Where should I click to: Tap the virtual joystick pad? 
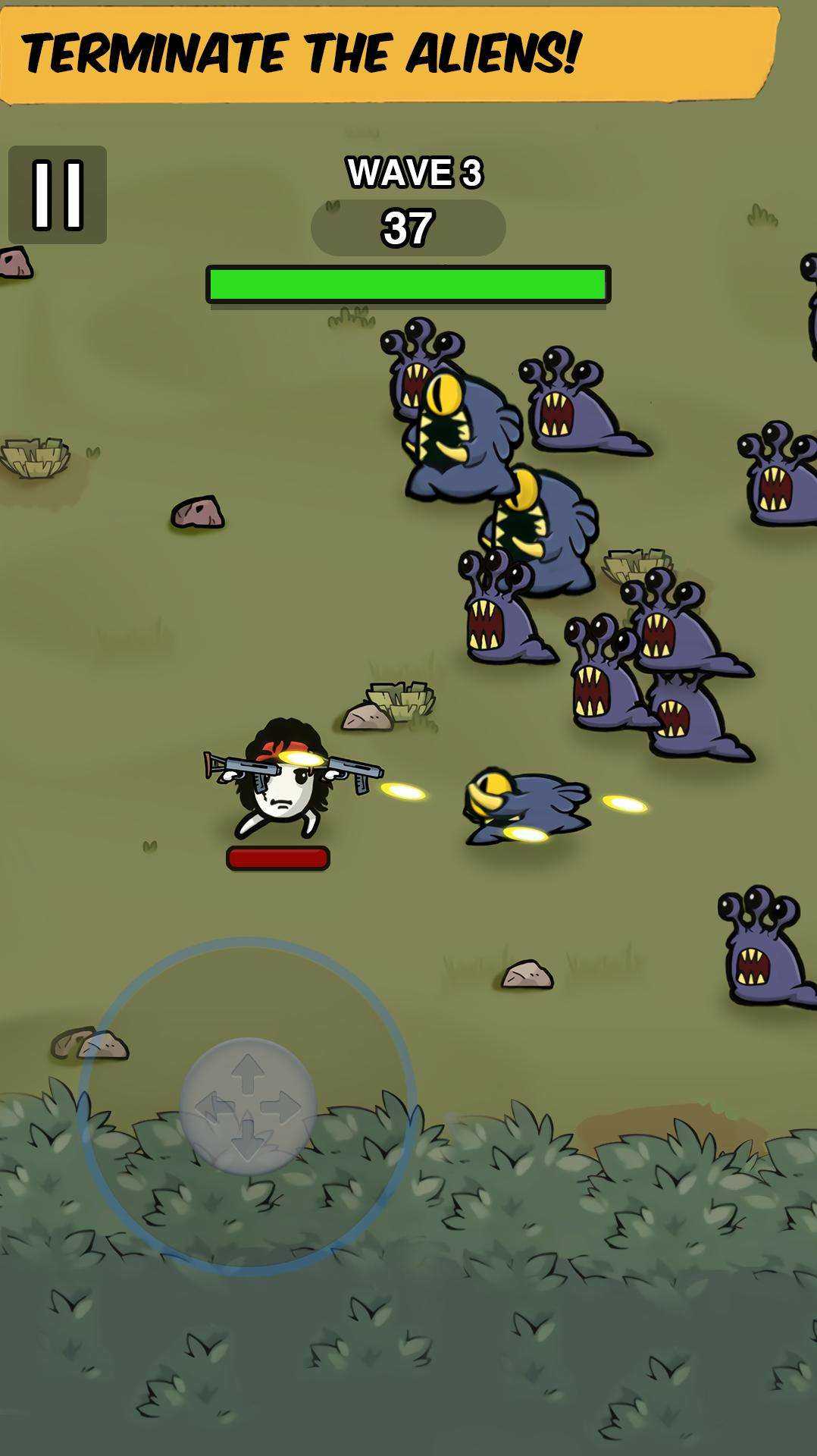(x=248, y=1106)
